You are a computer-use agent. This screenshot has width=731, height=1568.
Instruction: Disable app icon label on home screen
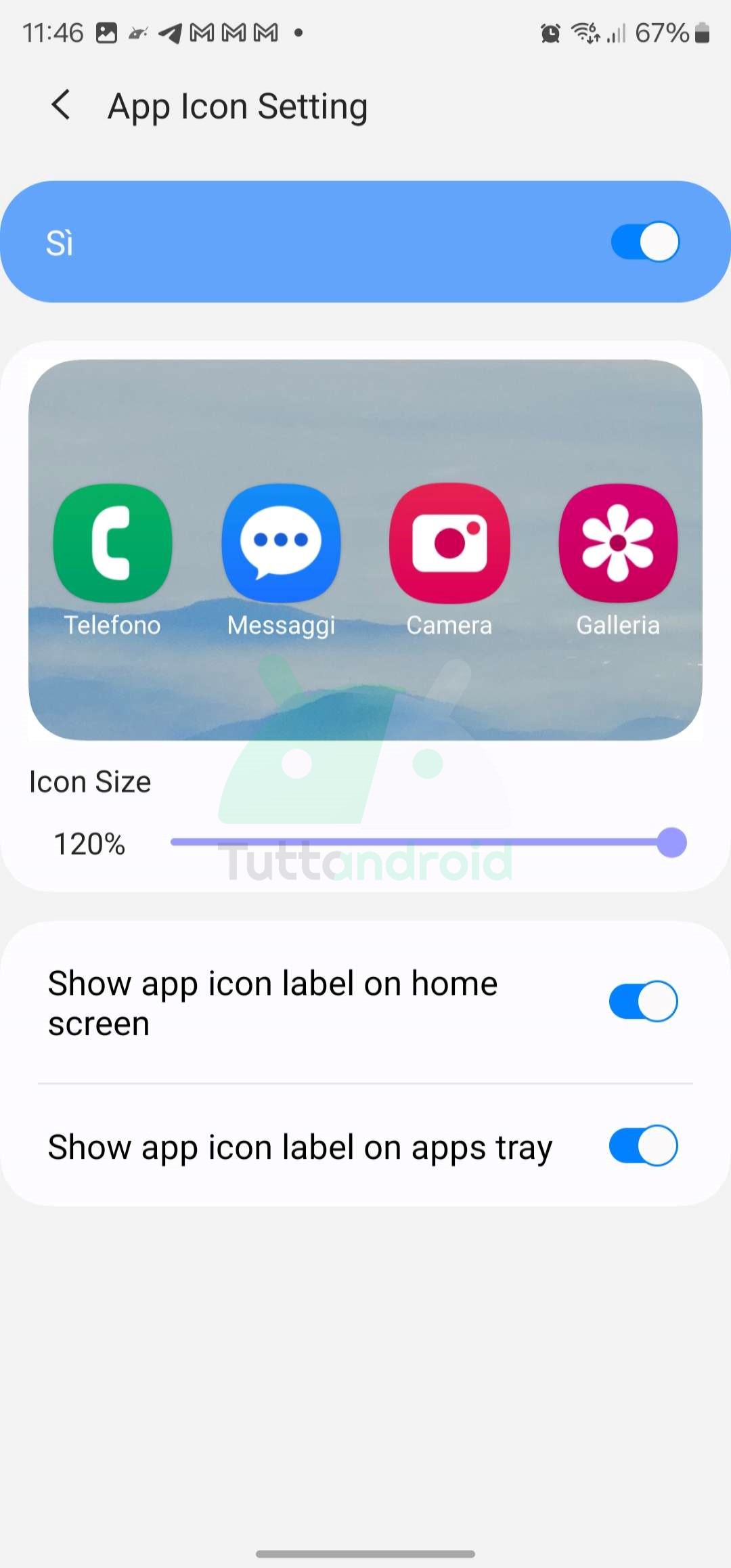tap(643, 1001)
